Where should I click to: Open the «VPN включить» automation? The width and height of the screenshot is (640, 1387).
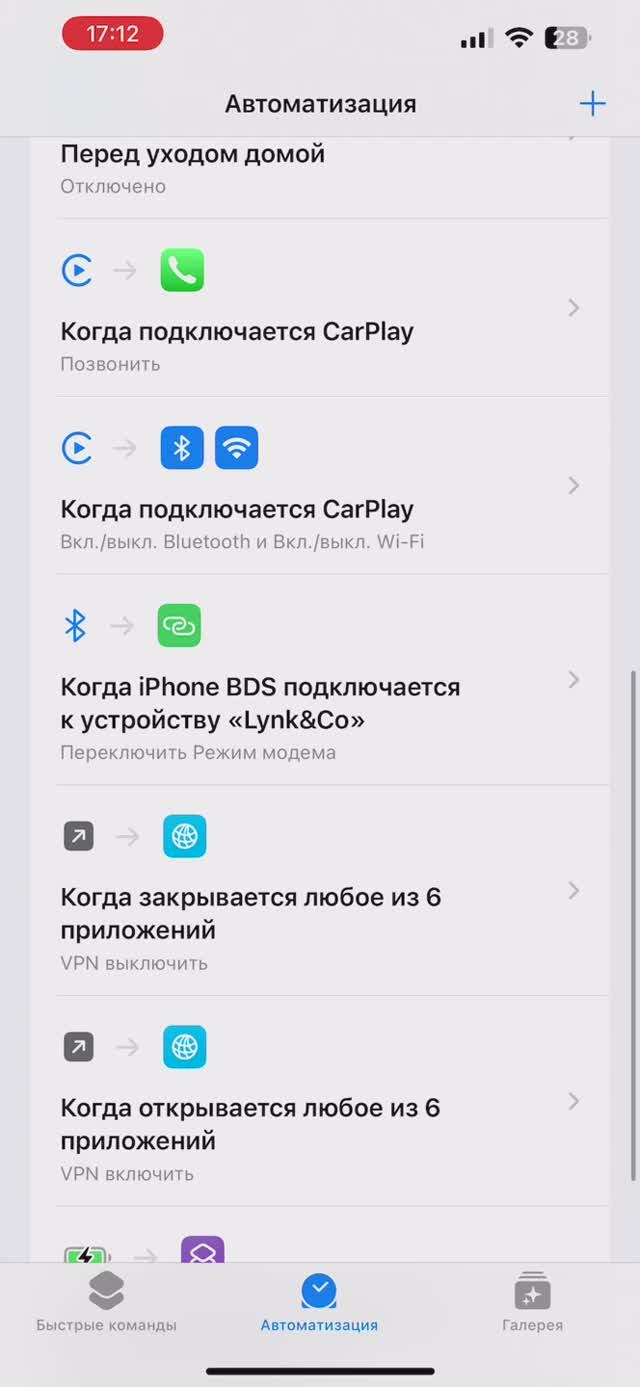pyautogui.click(x=320, y=1102)
